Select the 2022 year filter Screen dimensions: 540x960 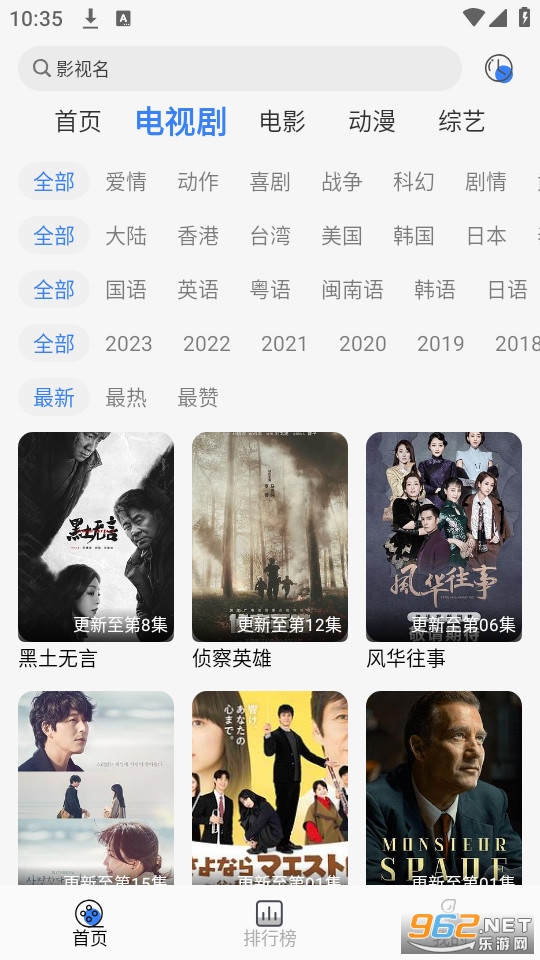click(x=206, y=343)
